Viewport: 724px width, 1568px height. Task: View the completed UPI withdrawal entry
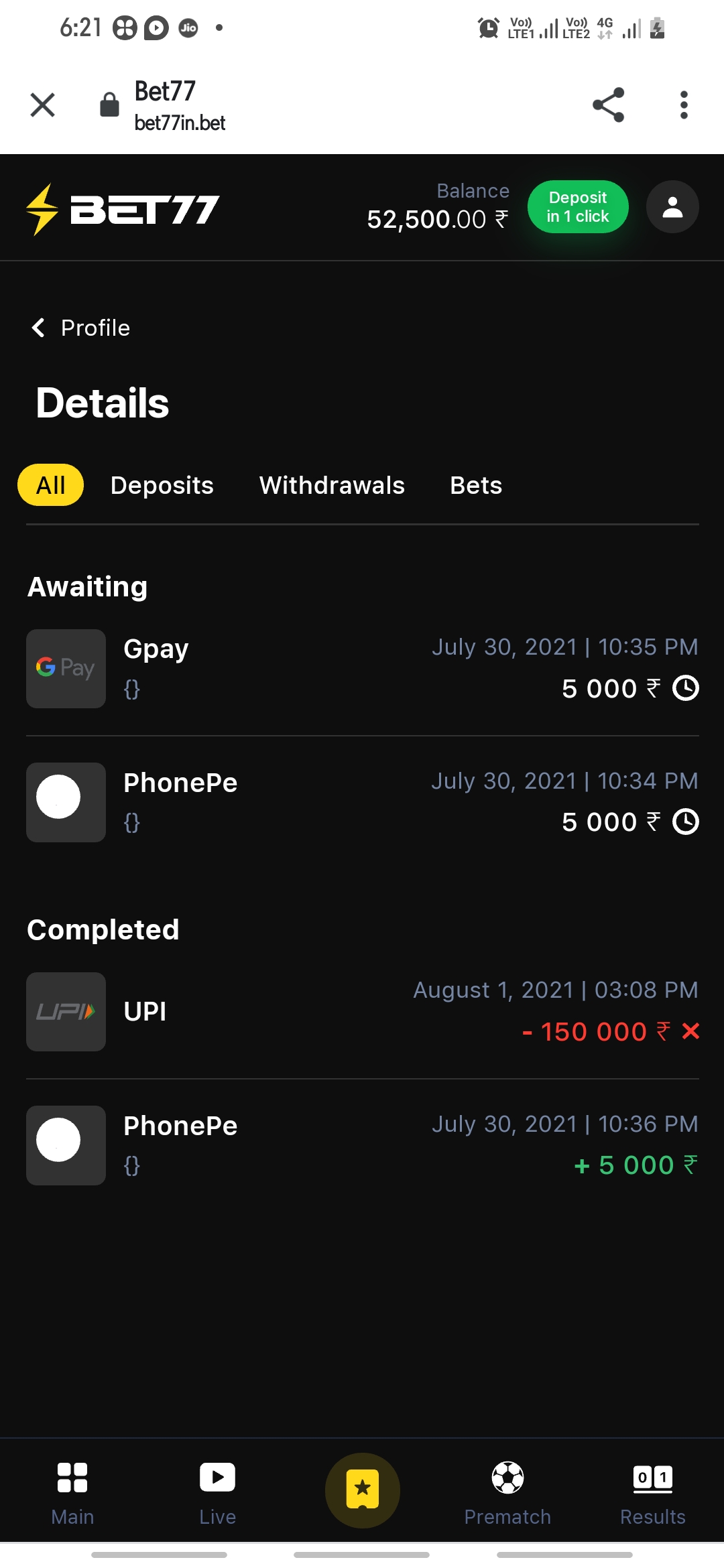362,1011
